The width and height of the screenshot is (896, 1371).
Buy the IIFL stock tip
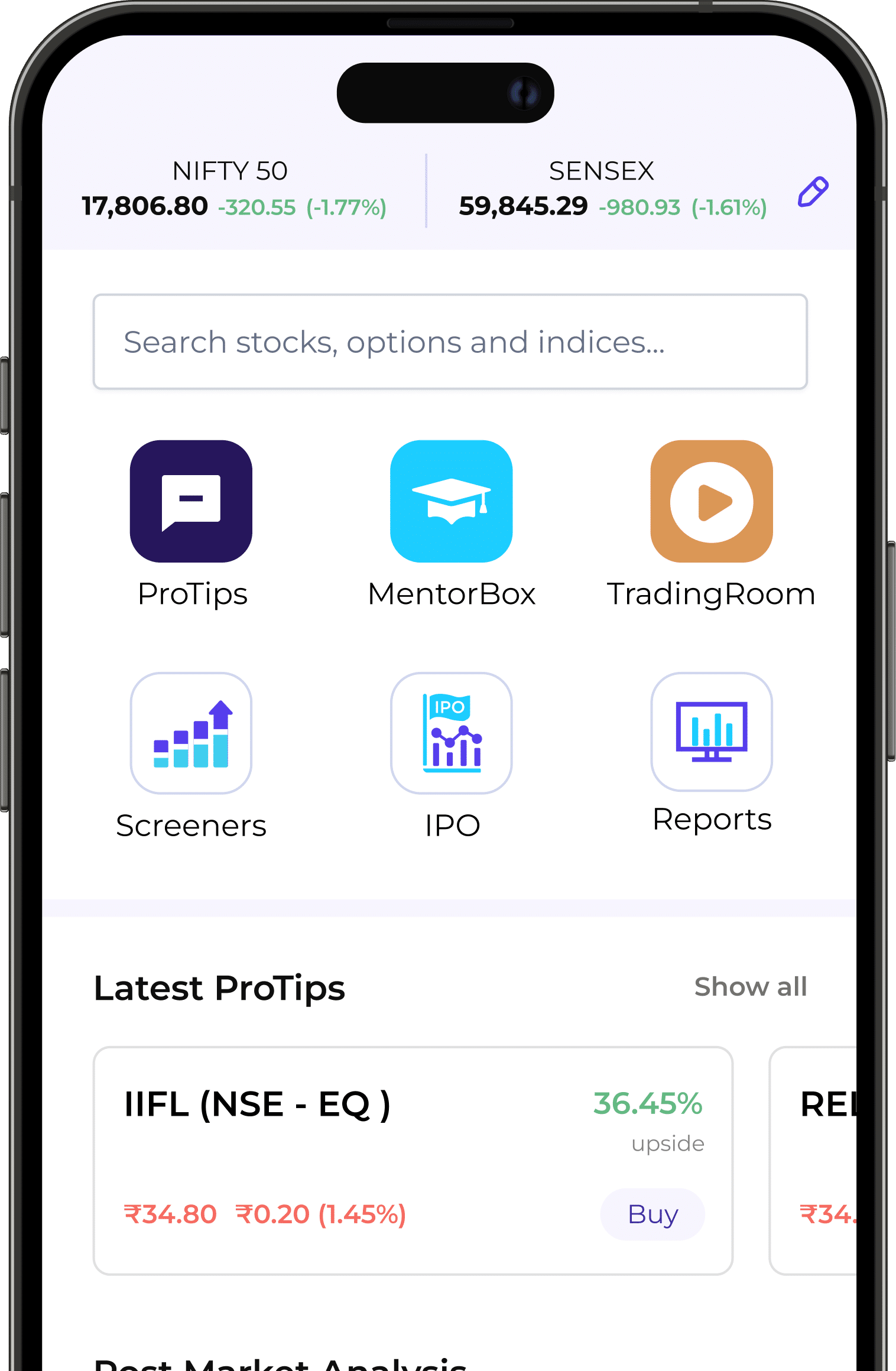point(652,1214)
